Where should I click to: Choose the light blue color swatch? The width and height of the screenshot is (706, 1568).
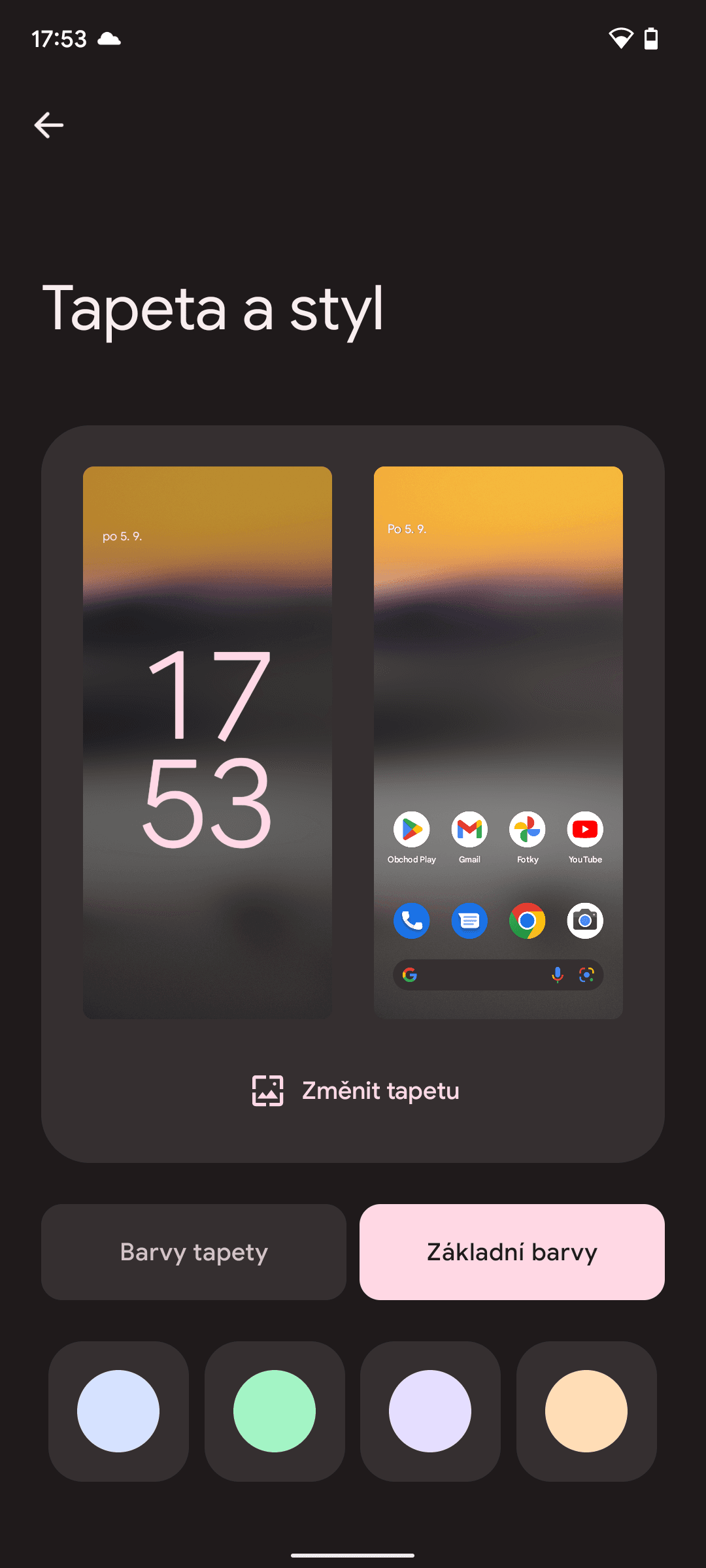click(118, 1411)
